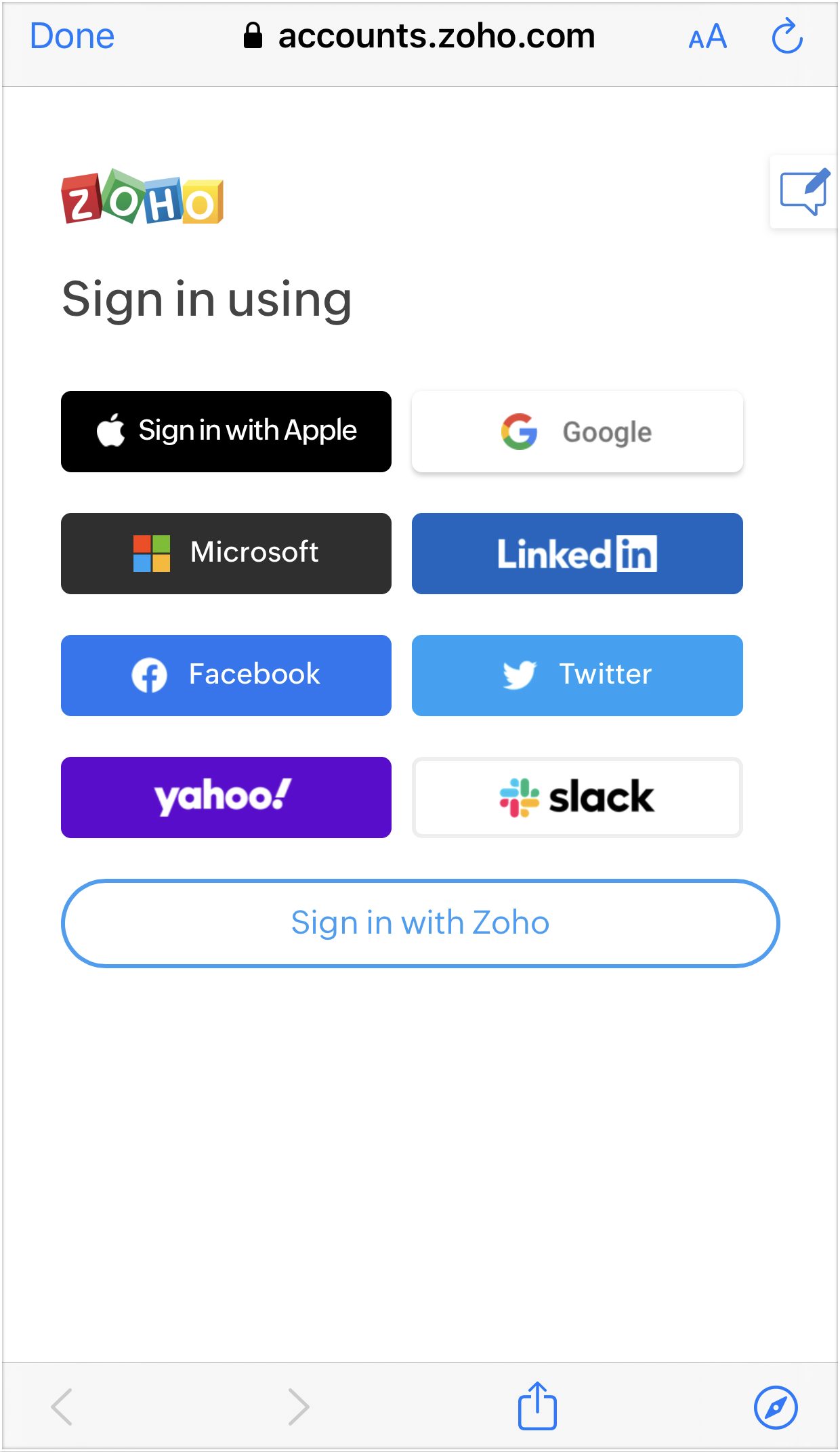
Task: Tap Done to close the browser
Action: (72, 36)
